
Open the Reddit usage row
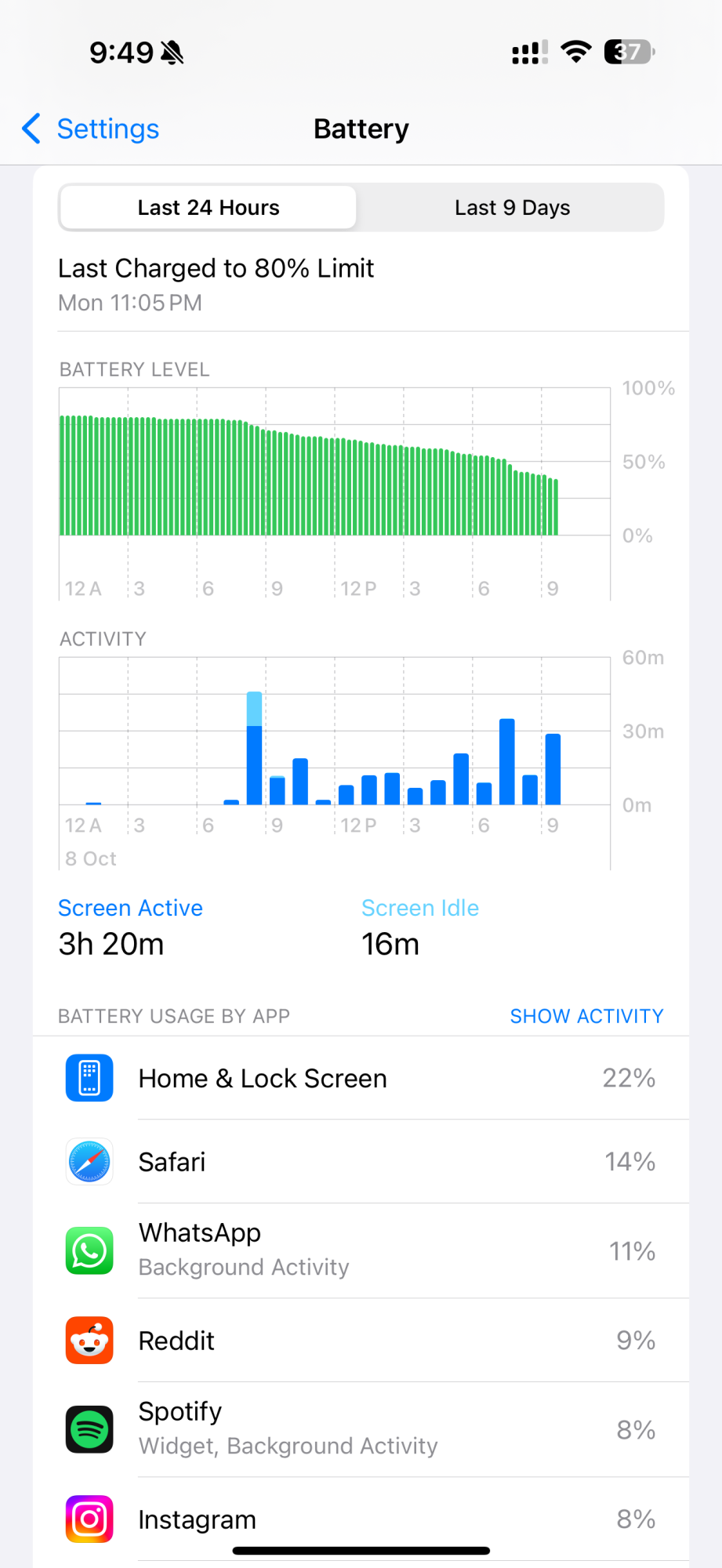361,1341
